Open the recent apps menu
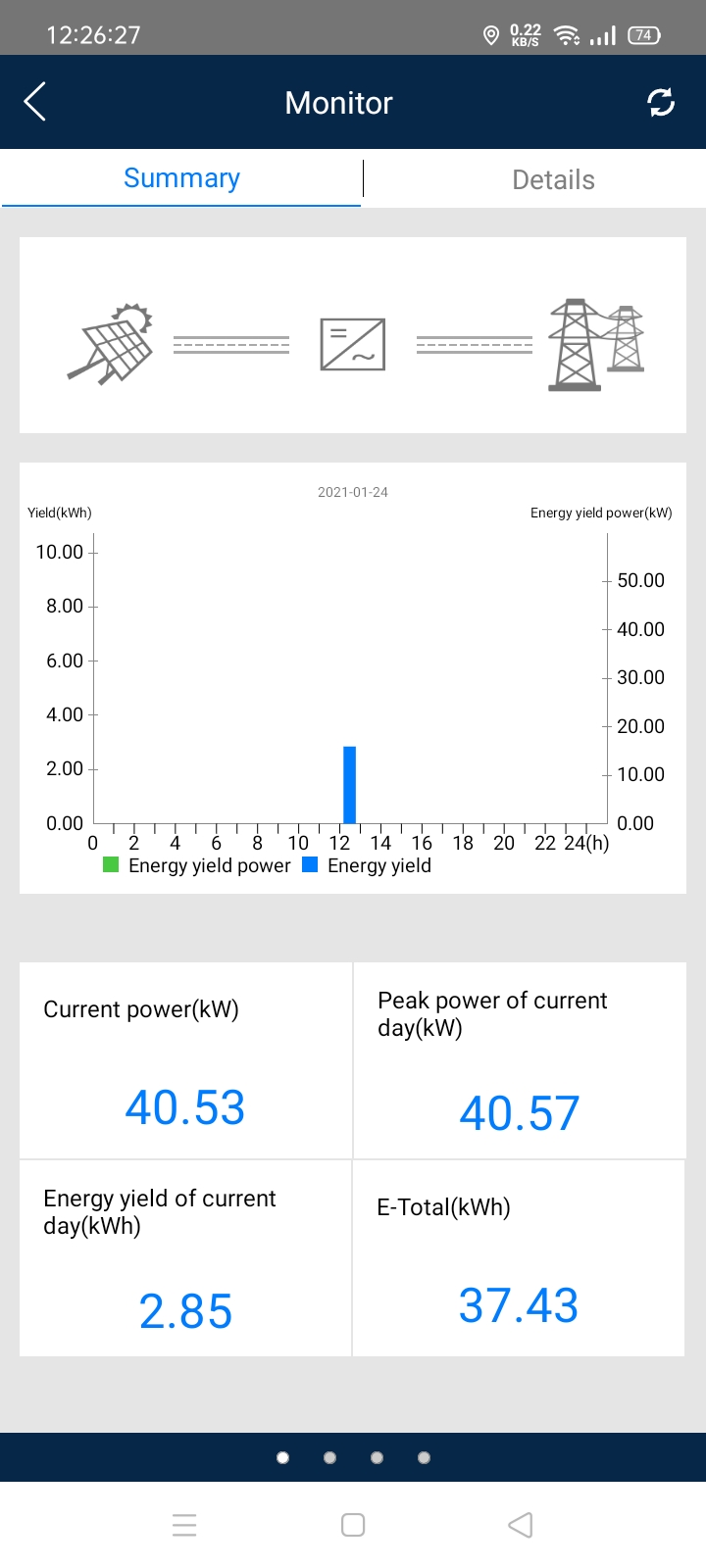 [184, 1525]
